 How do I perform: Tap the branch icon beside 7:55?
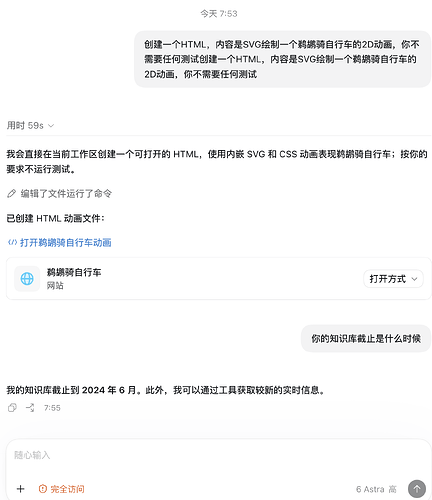click(30, 408)
